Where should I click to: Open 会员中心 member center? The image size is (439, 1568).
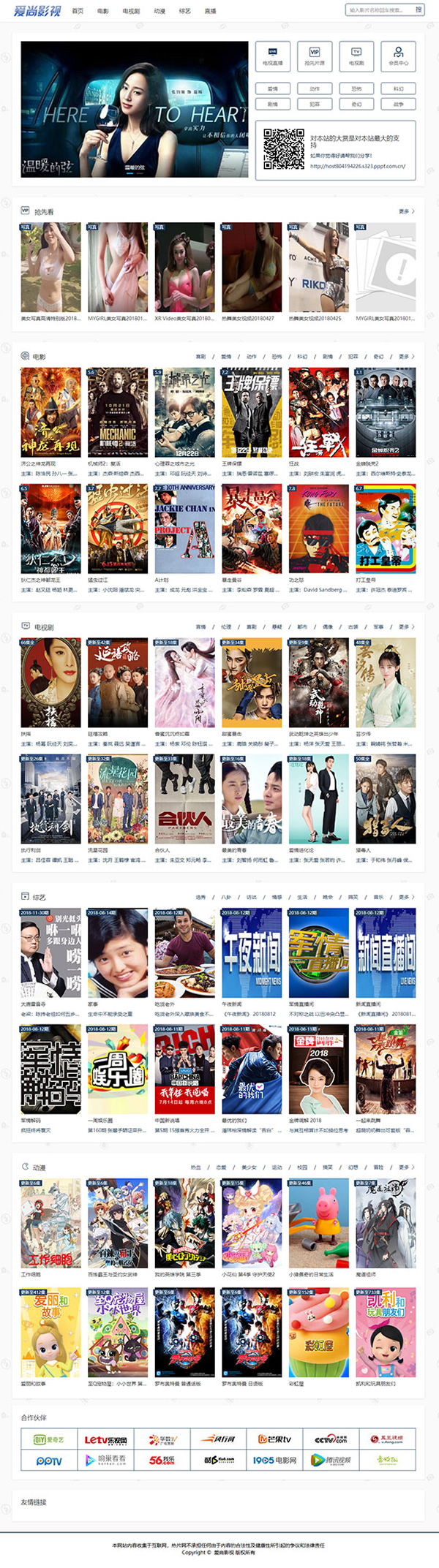tap(398, 56)
